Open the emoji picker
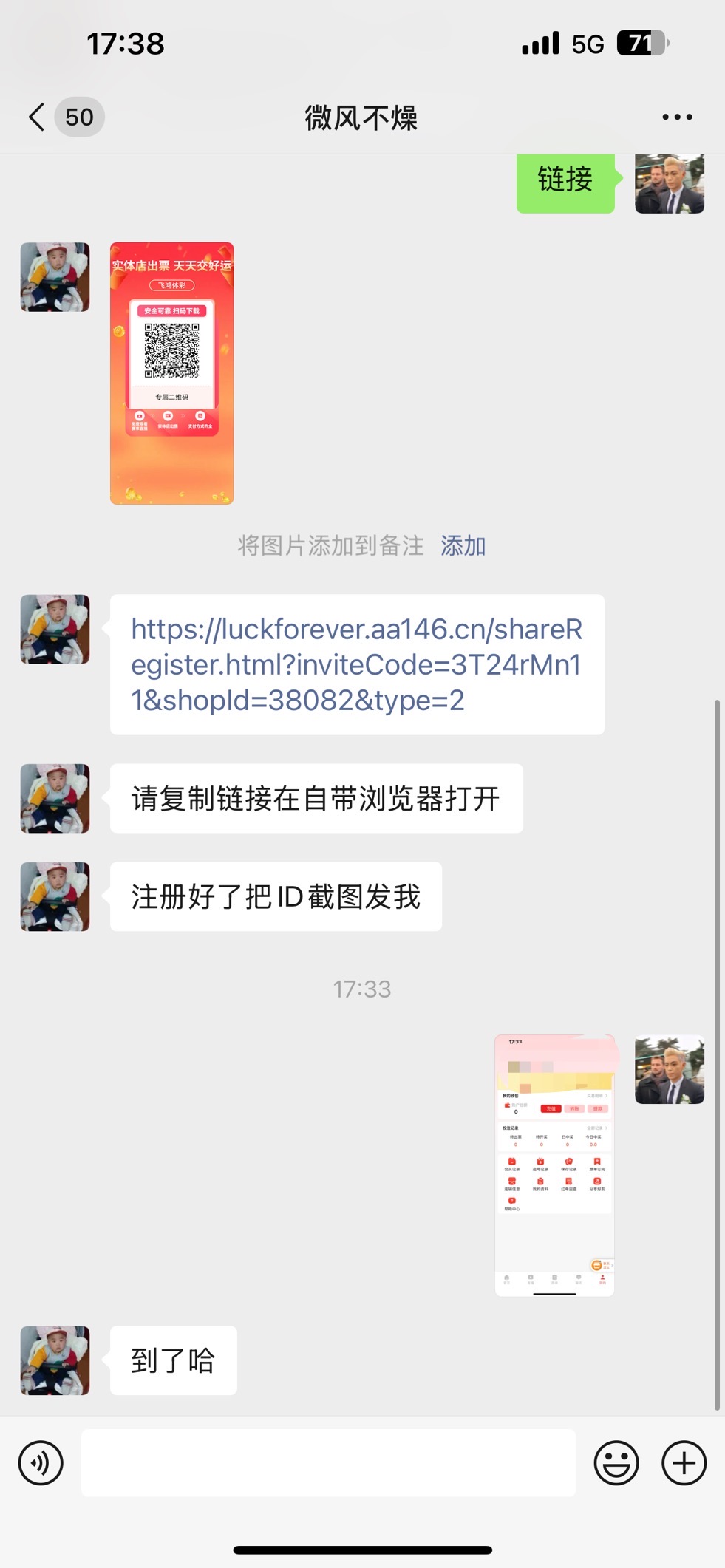This screenshot has height=1568, width=725. 616,1462
